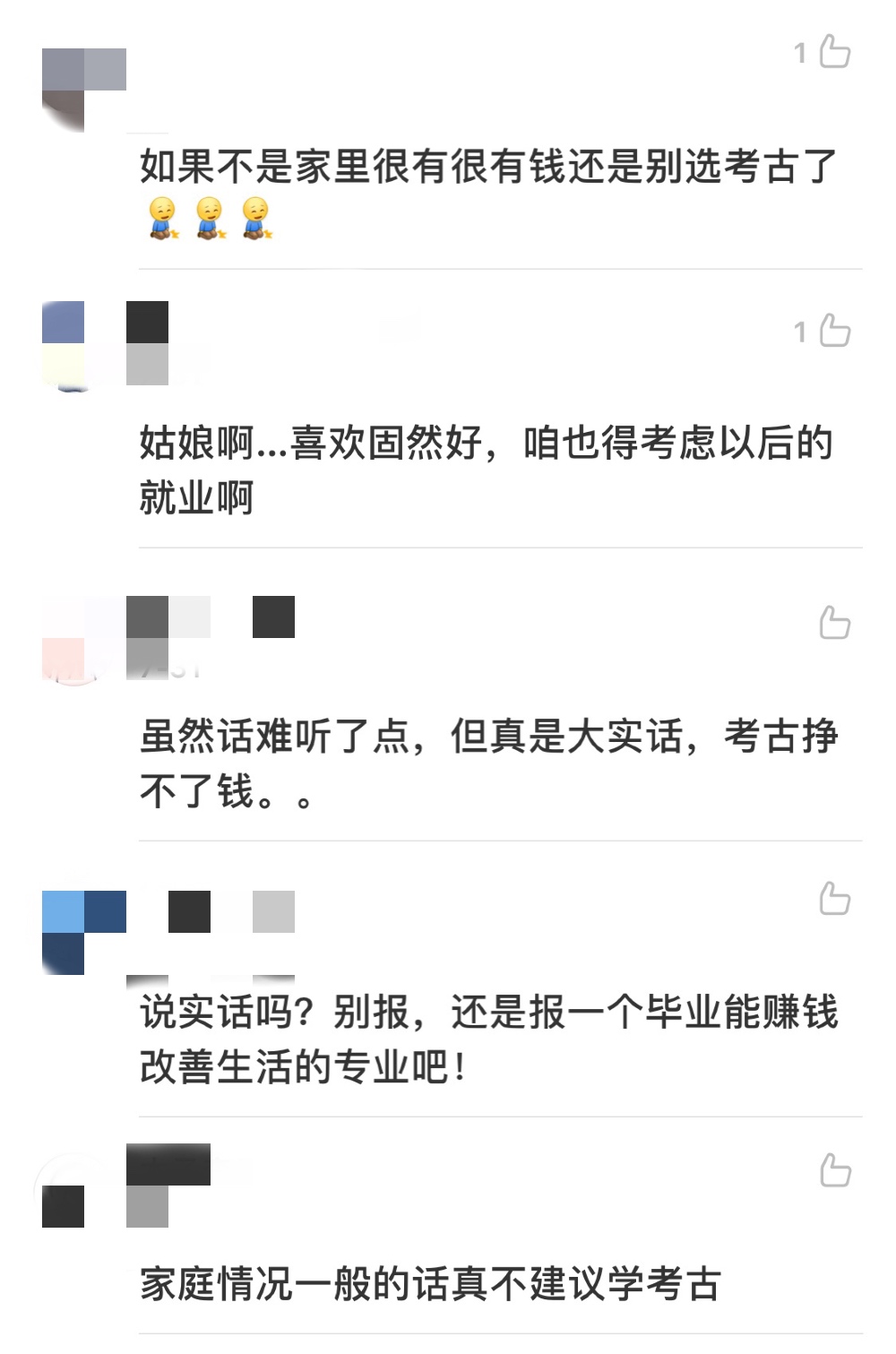Tap the last kneeling emoji
This screenshot has width=896, height=1354.
click(258, 218)
